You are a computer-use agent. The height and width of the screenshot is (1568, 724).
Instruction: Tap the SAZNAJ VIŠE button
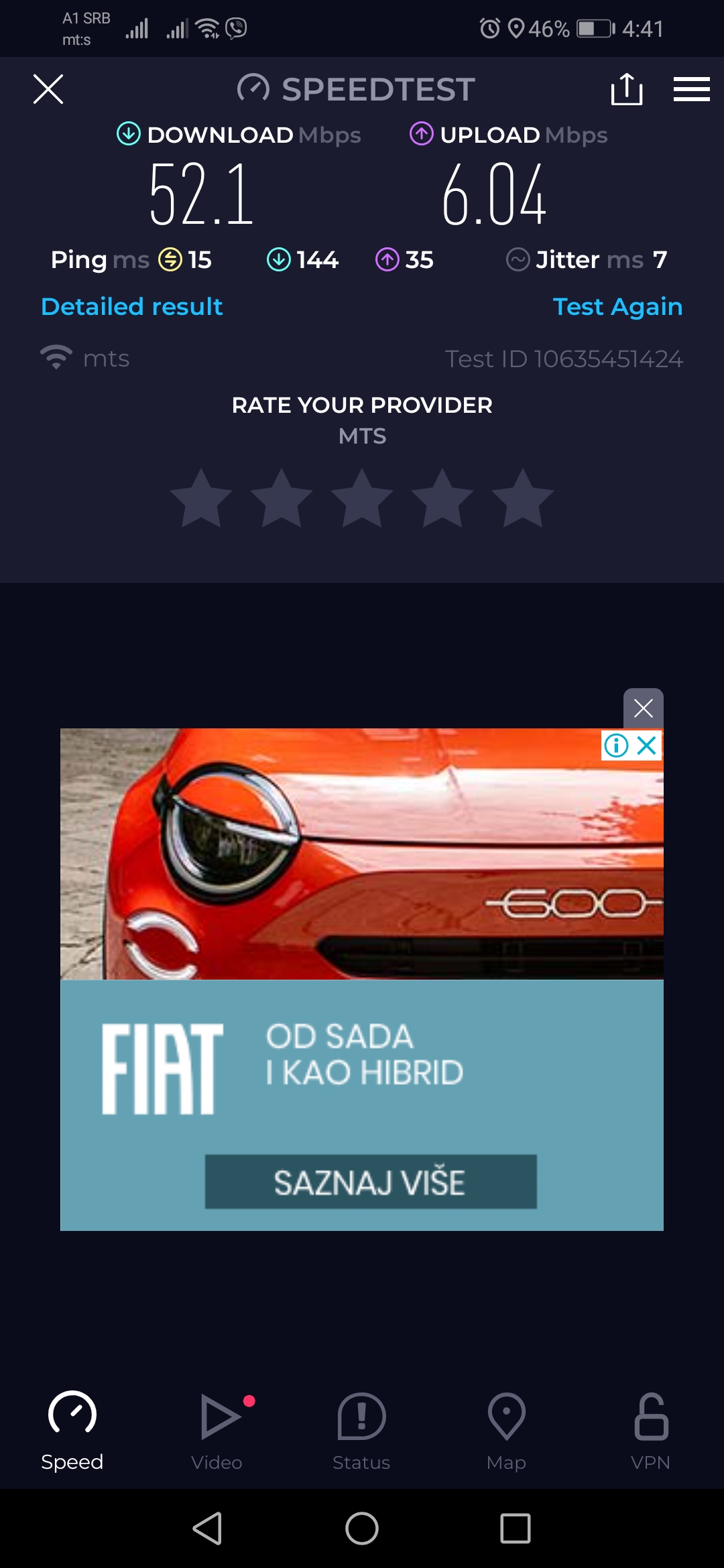370,1182
